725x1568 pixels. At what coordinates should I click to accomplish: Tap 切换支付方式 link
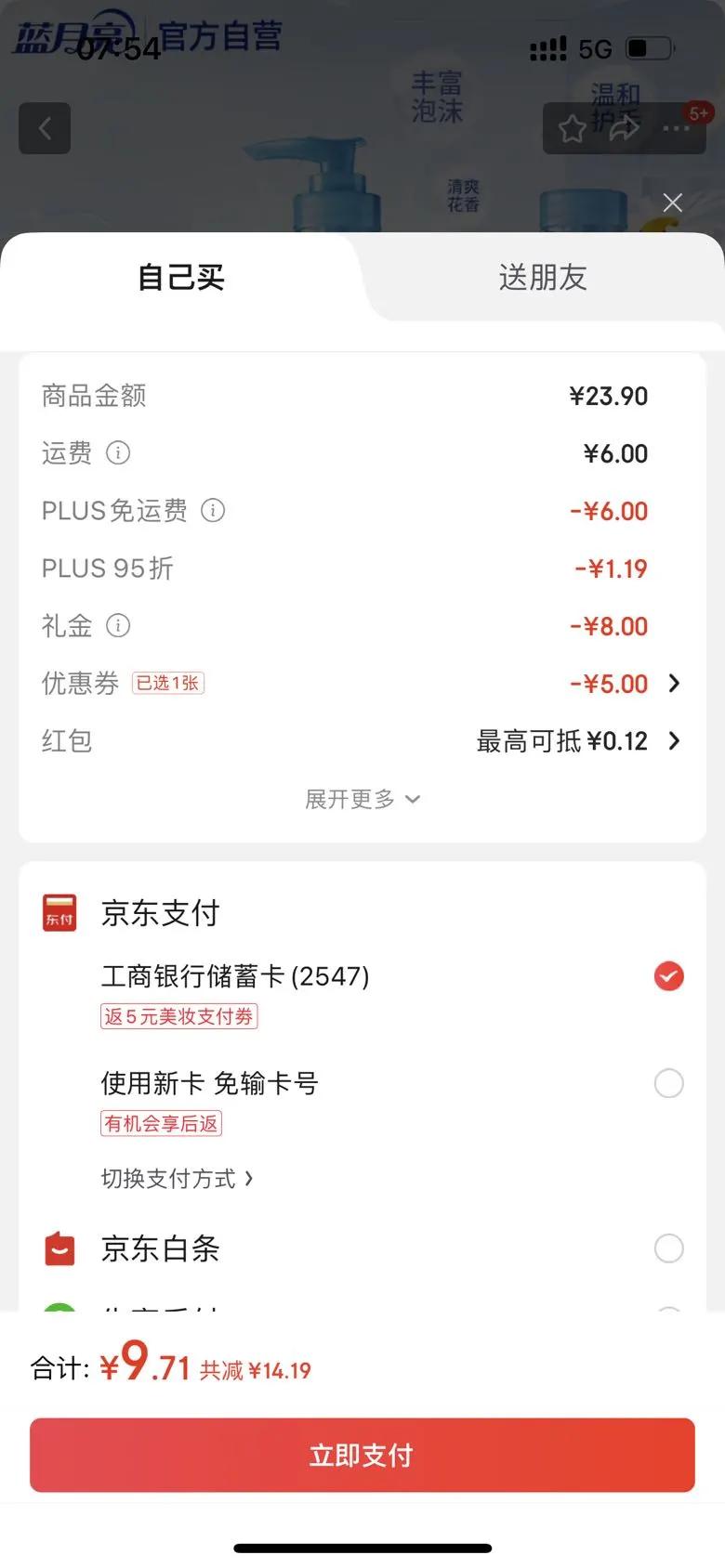click(177, 1179)
